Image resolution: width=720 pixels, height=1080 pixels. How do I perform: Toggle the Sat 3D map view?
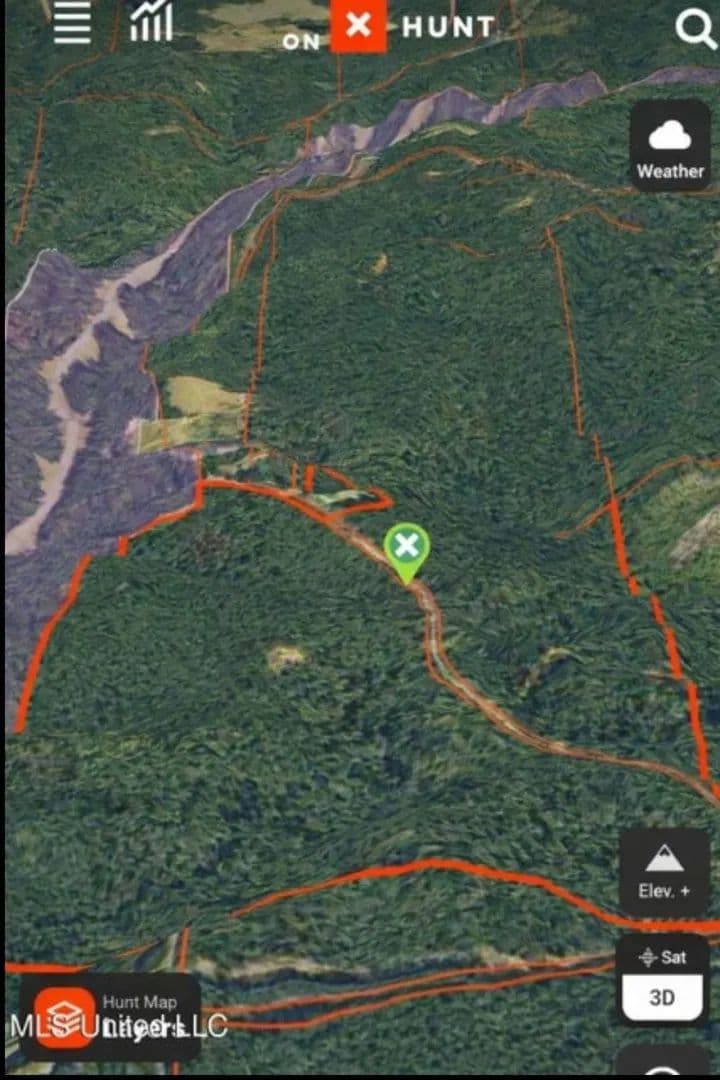662,982
